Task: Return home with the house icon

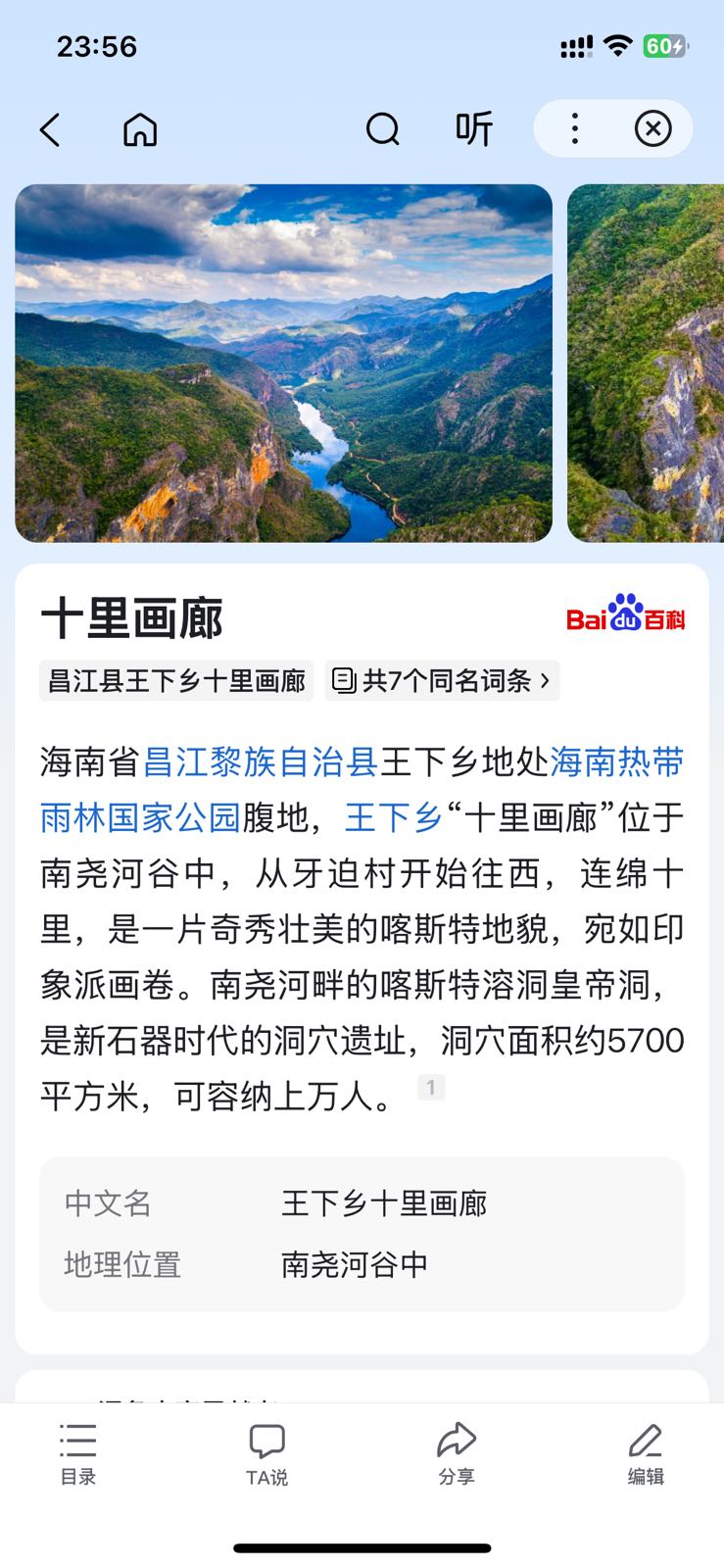Action: click(139, 128)
